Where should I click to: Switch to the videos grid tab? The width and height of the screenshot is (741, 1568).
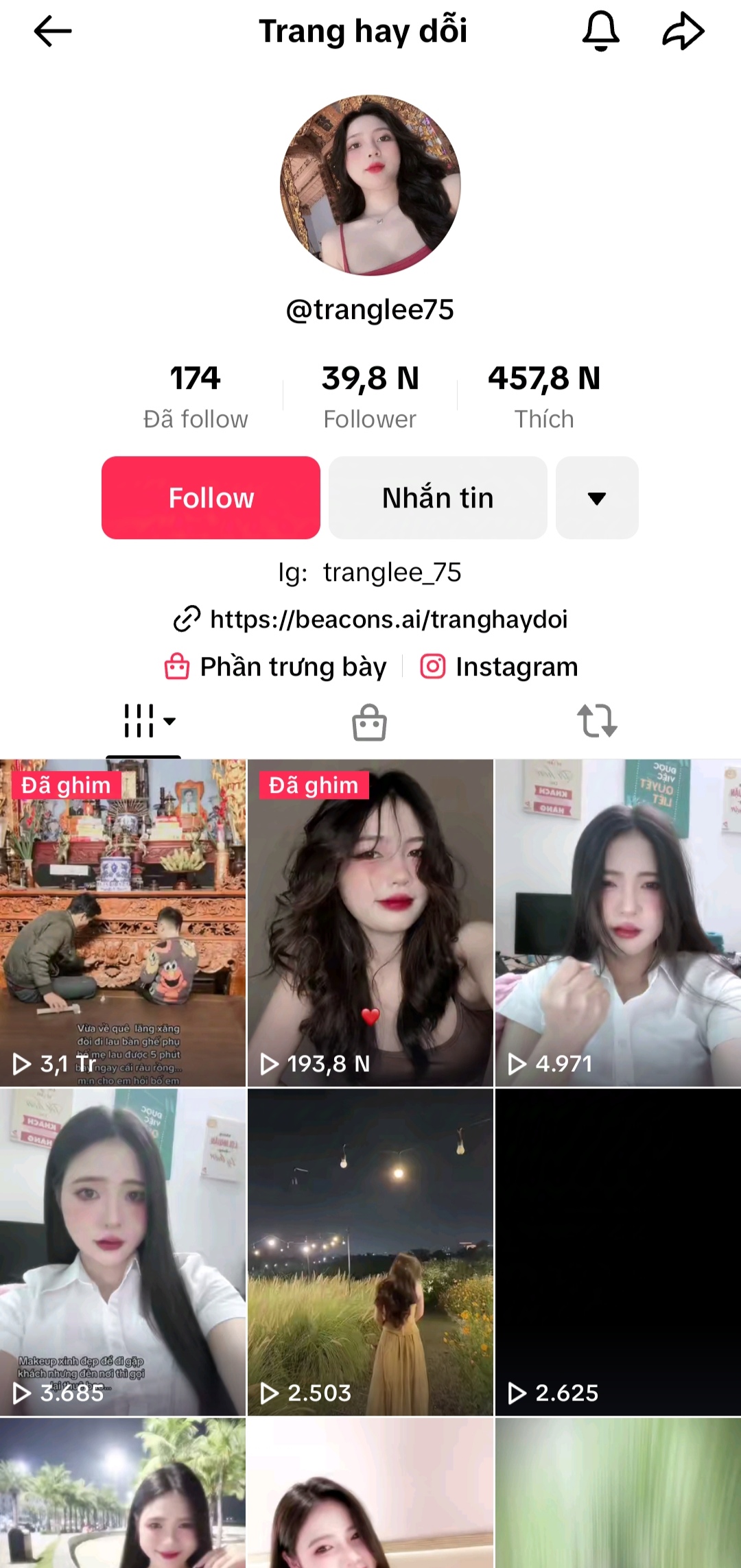[144, 722]
